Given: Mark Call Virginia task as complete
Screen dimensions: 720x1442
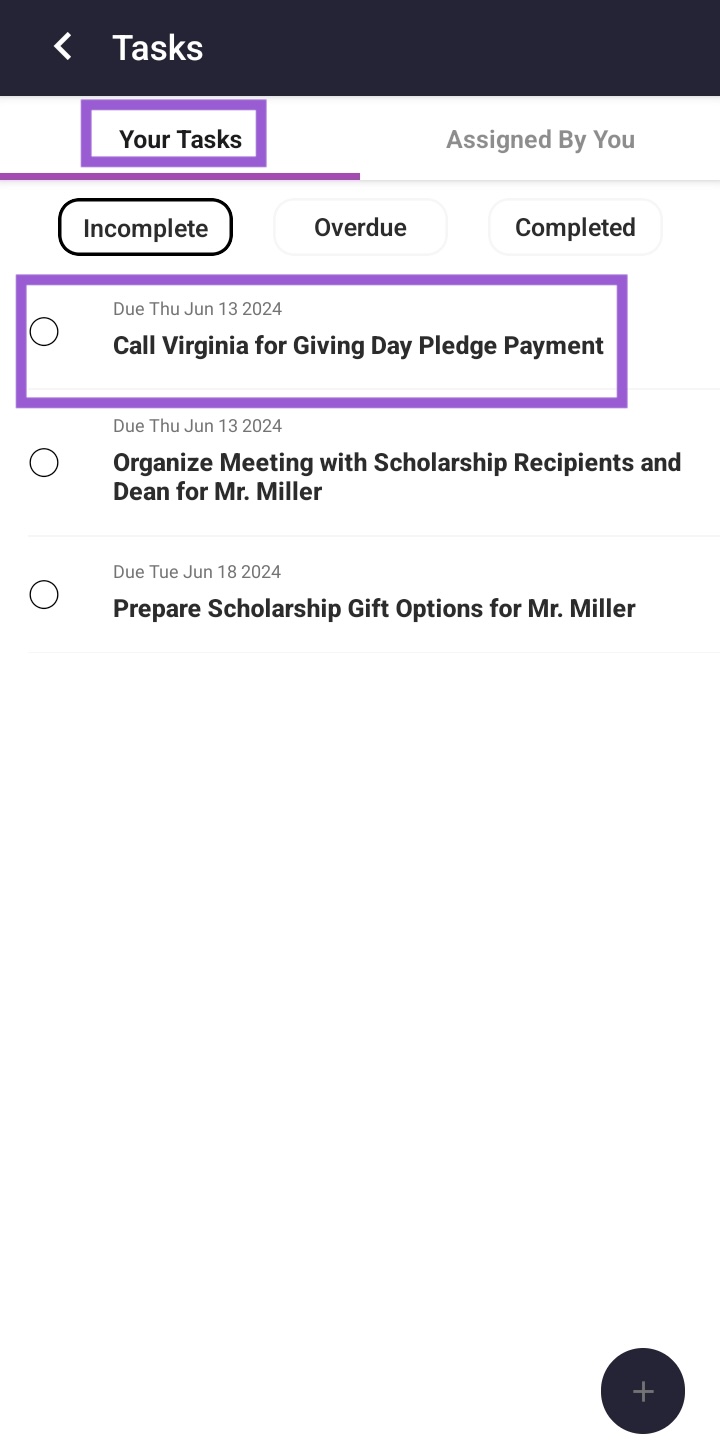Looking at the screenshot, I should pos(44,331).
